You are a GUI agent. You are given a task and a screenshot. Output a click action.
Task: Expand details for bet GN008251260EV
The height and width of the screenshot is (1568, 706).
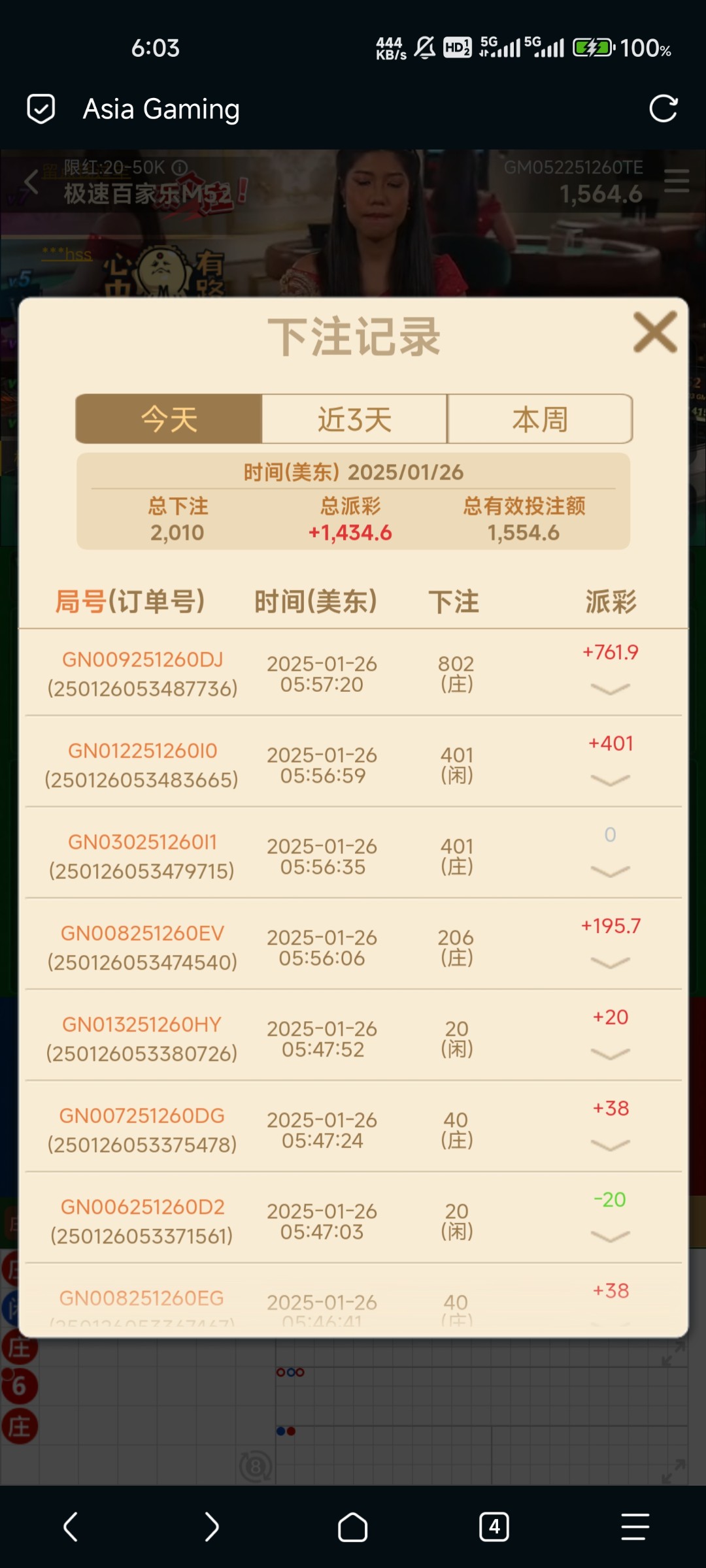point(610,962)
